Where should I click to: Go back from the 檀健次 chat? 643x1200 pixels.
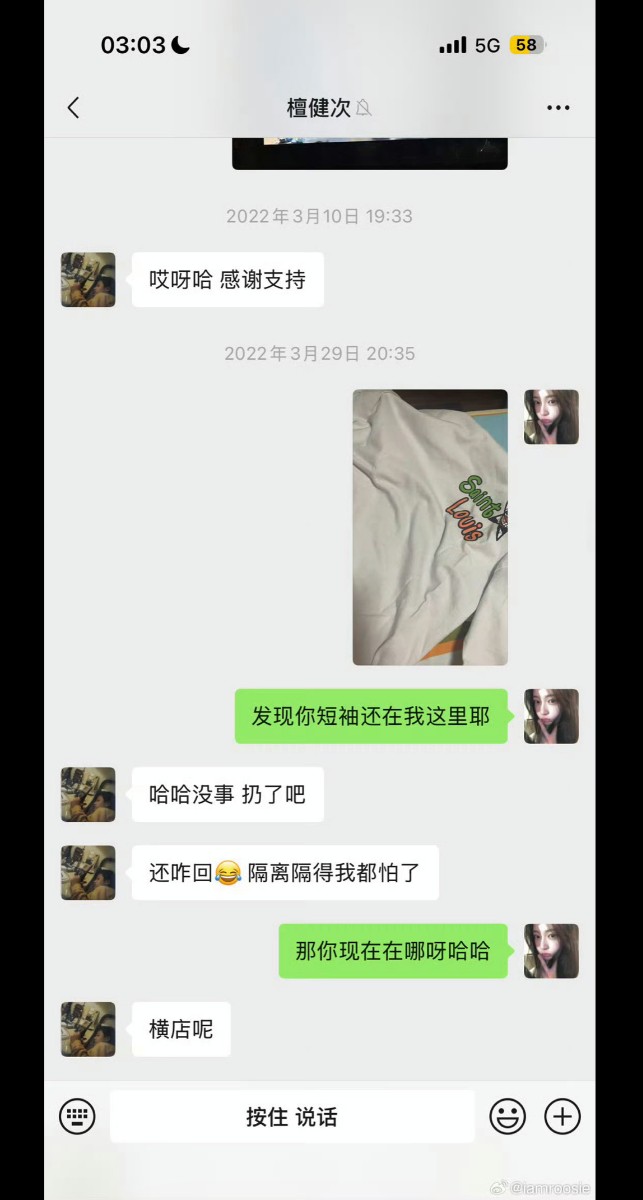coord(73,108)
